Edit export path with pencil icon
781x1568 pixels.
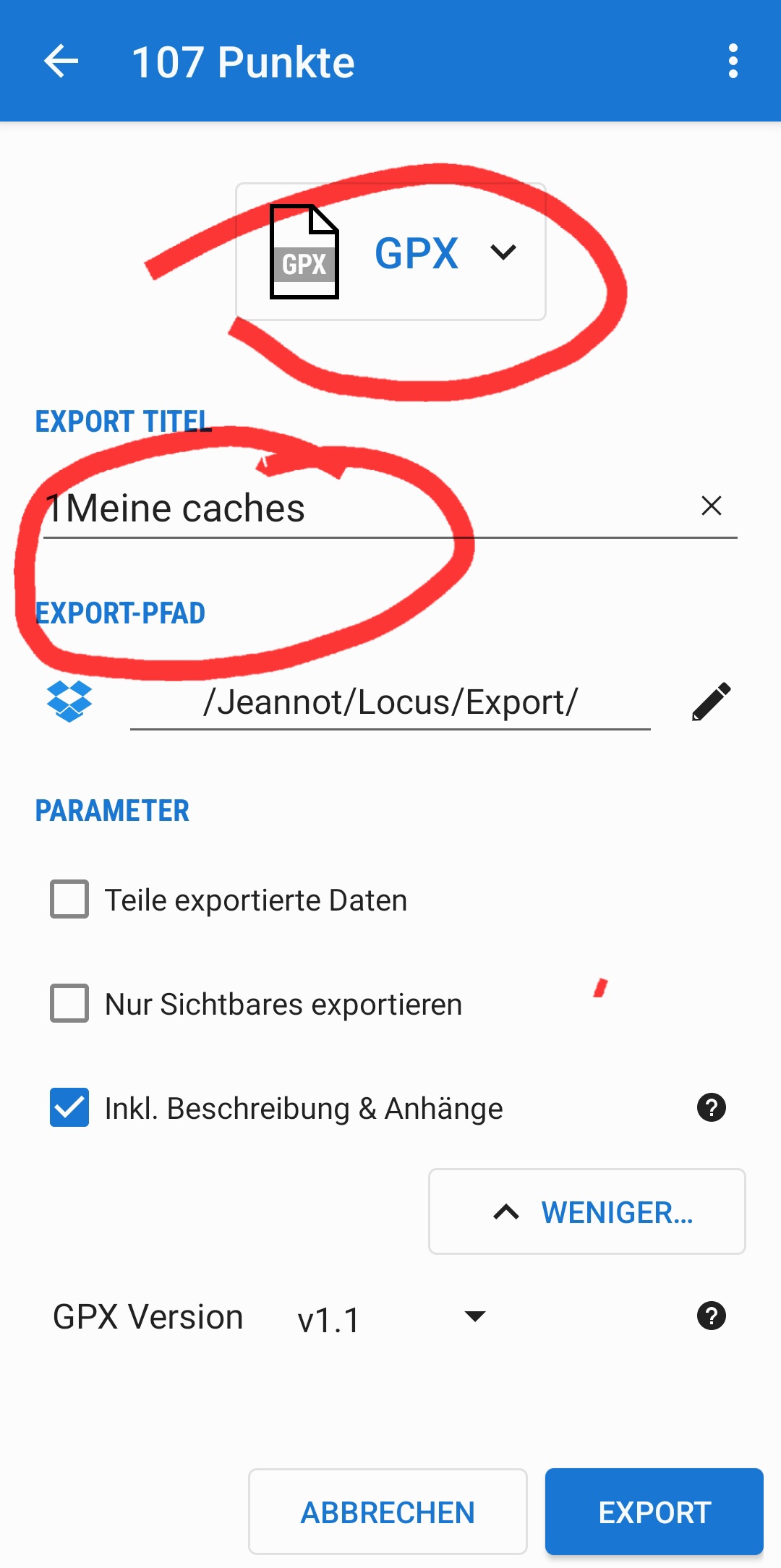pyautogui.click(x=712, y=702)
